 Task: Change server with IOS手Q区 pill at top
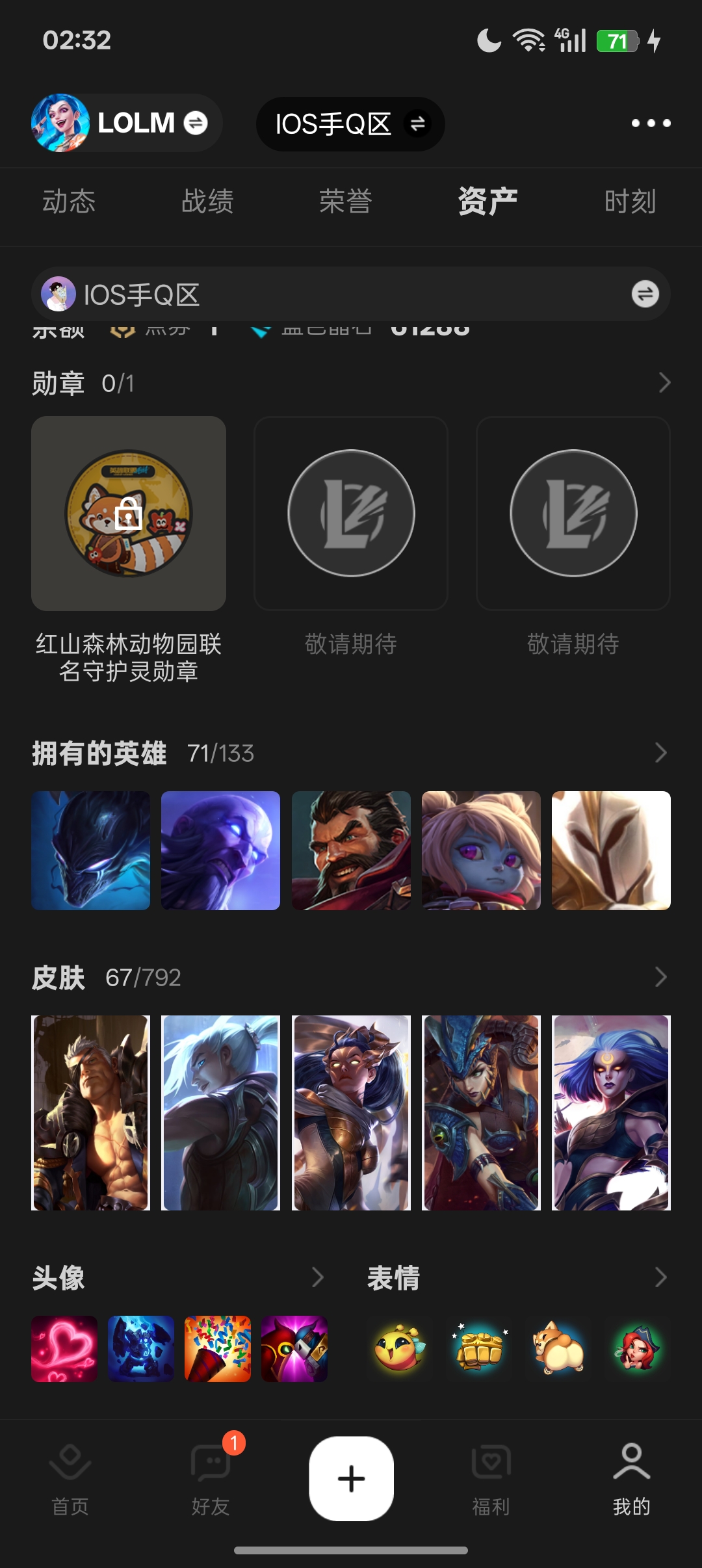pyautogui.click(x=350, y=124)
